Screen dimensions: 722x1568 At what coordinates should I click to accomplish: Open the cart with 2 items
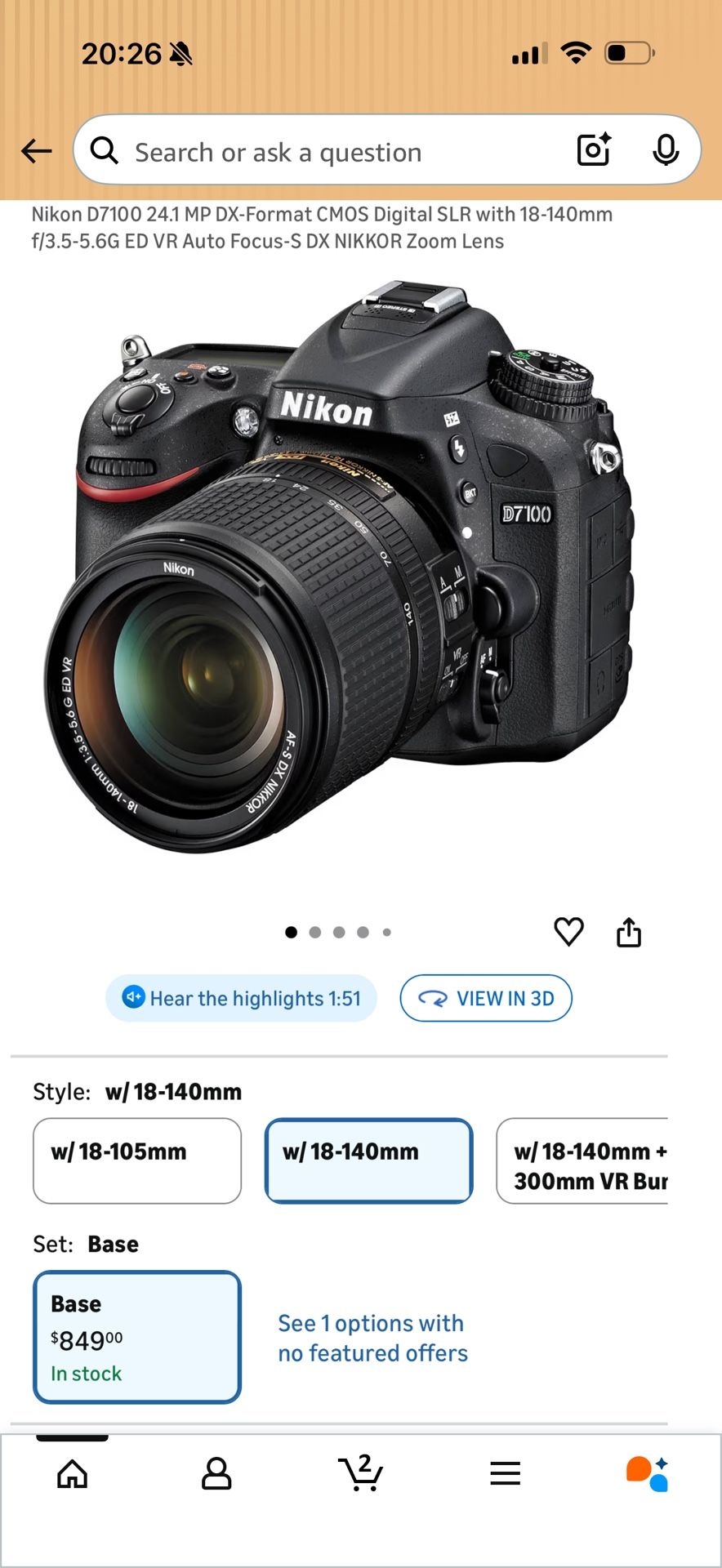pyautogui.click(x=360, y=1472)
